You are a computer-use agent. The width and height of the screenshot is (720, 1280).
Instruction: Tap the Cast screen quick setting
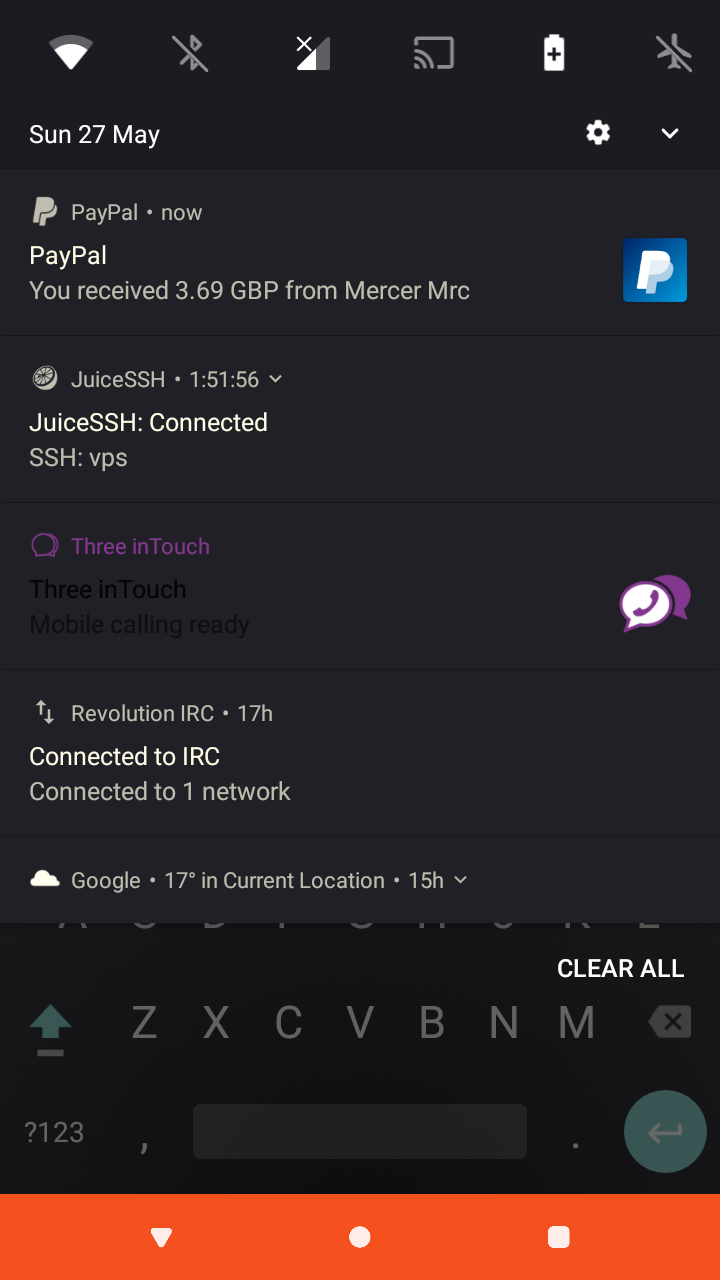tap(433, 53)
